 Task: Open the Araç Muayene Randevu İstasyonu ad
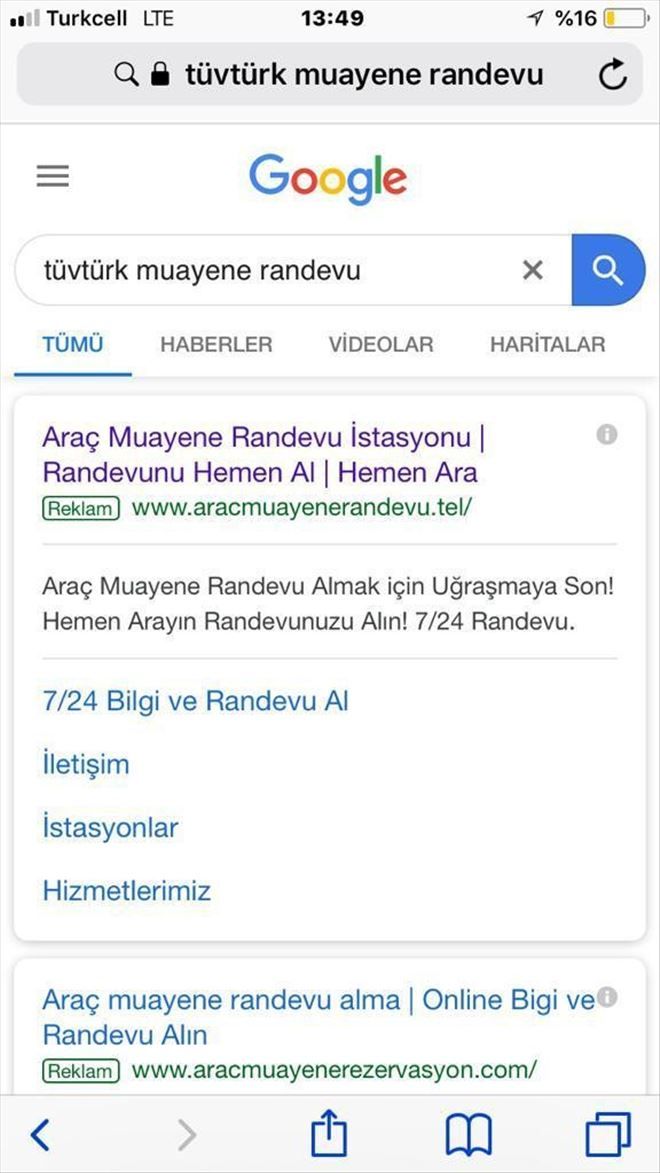(x=260, y=454)
